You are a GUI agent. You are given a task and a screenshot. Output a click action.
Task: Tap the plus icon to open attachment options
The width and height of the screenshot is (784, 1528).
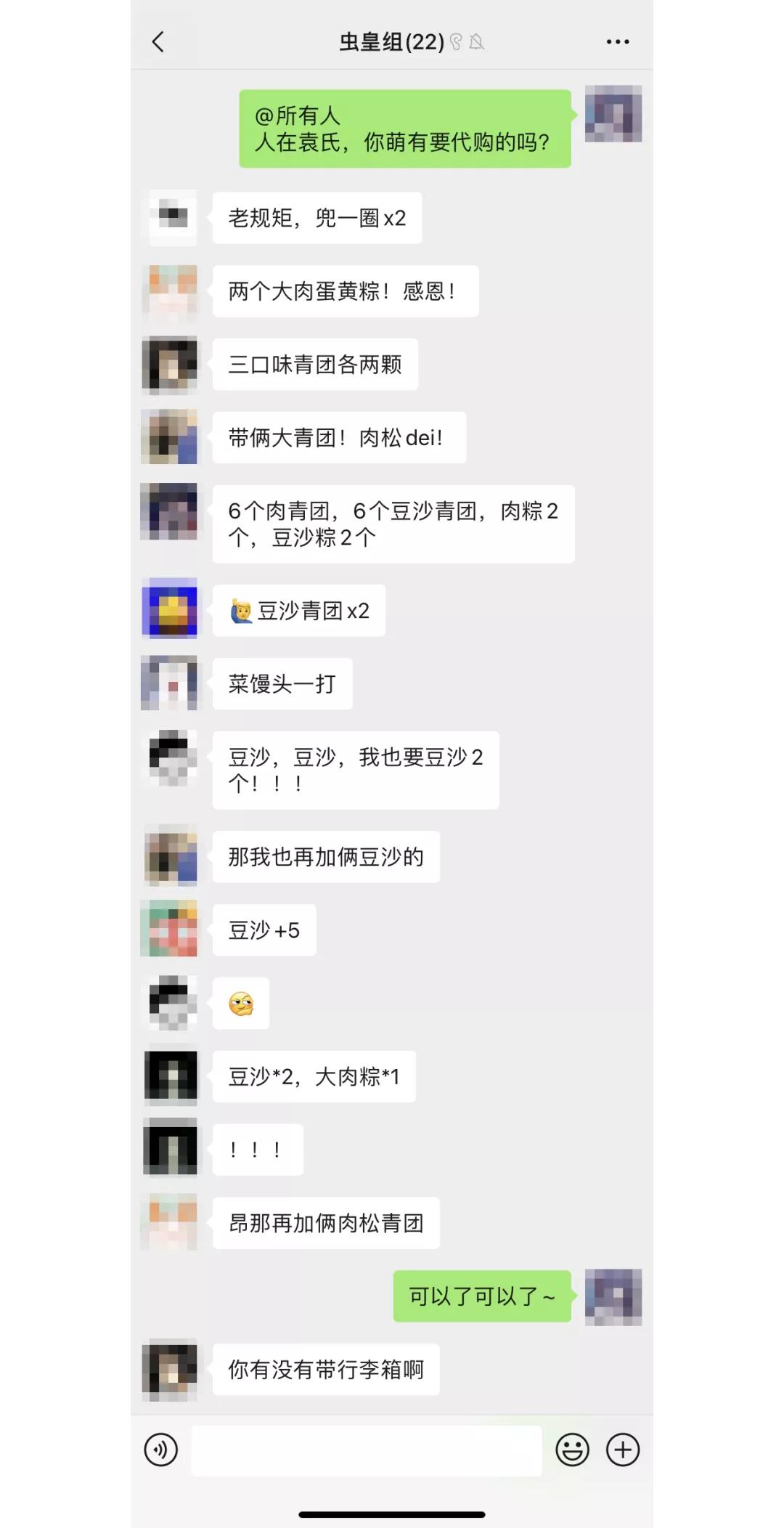623,1450
